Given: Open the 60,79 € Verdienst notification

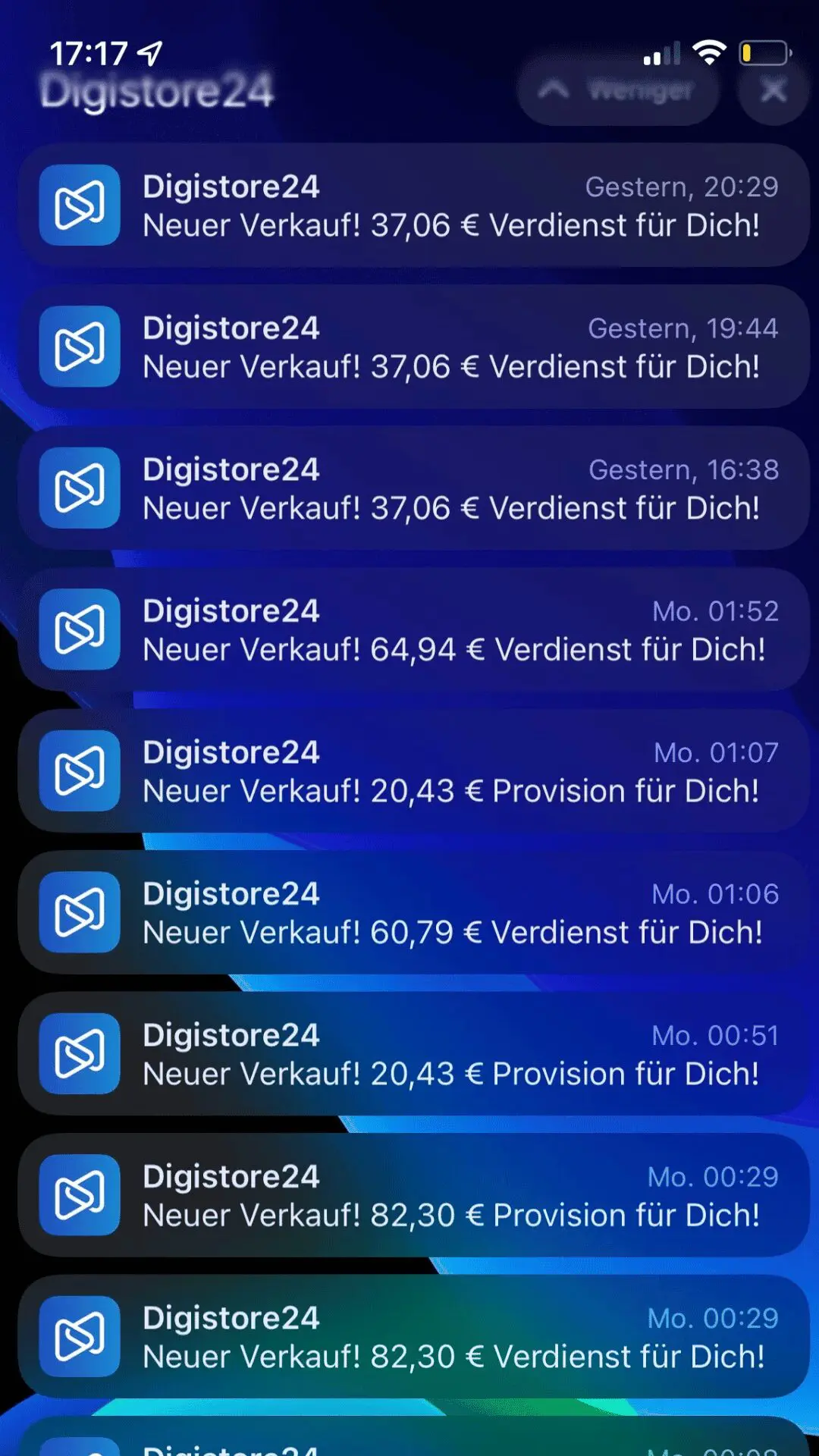Looking at the screenshot, I should pos(413,912).
